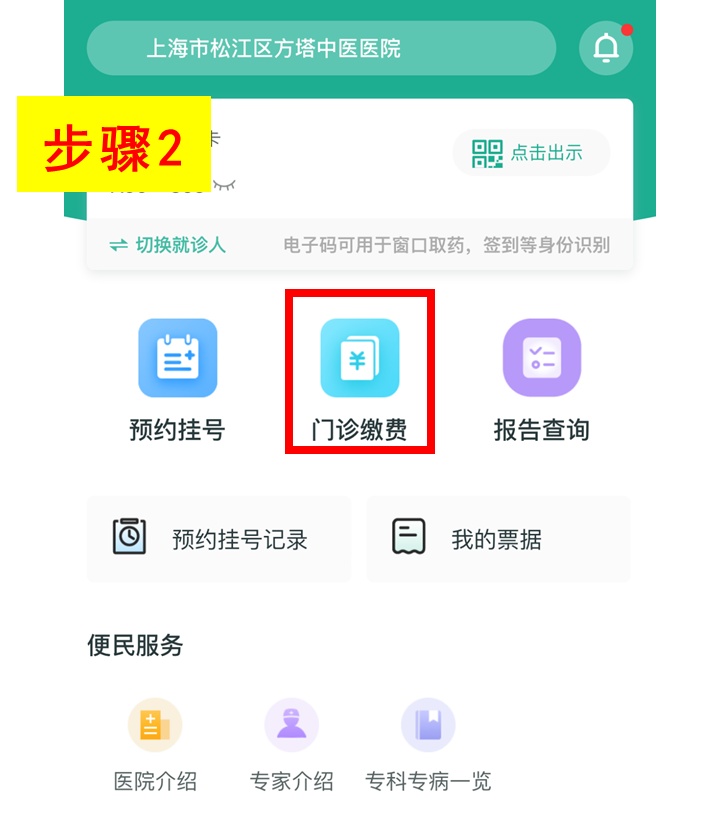
Task: Open 专家介绍 expert introduction
Action: [291, 745]
